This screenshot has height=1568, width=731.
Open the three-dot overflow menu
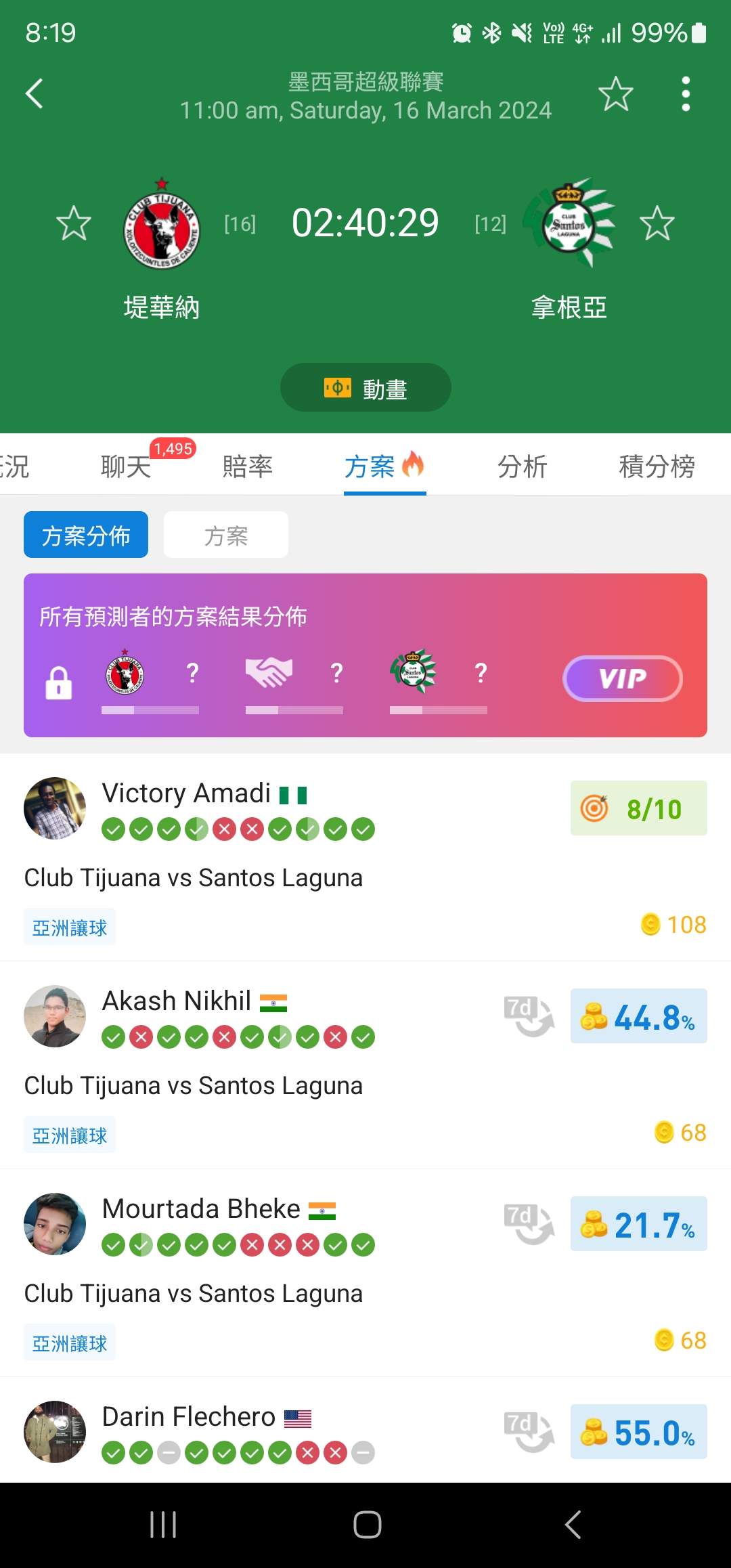pos(686,93)
